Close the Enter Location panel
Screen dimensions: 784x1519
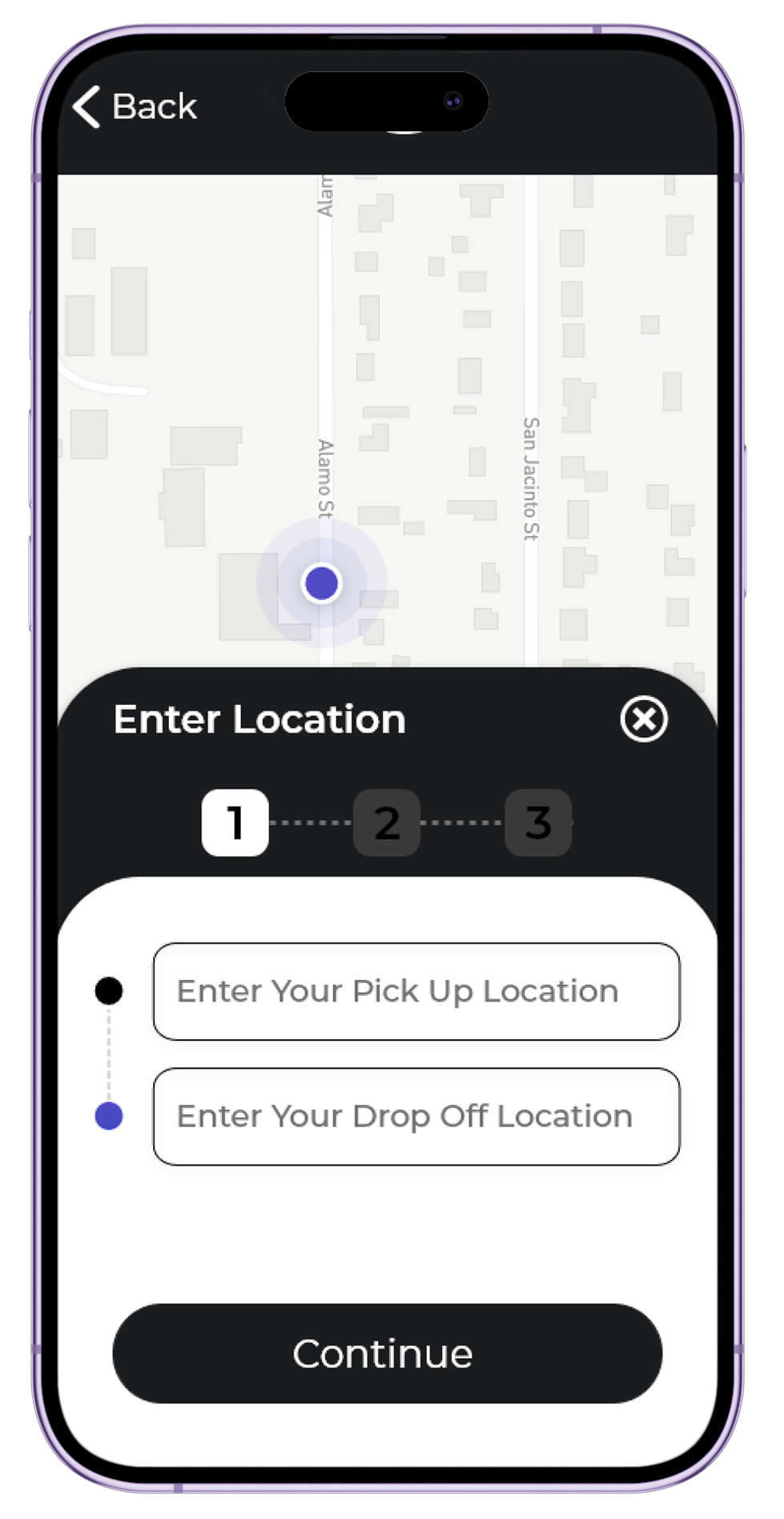coord(643,719)
